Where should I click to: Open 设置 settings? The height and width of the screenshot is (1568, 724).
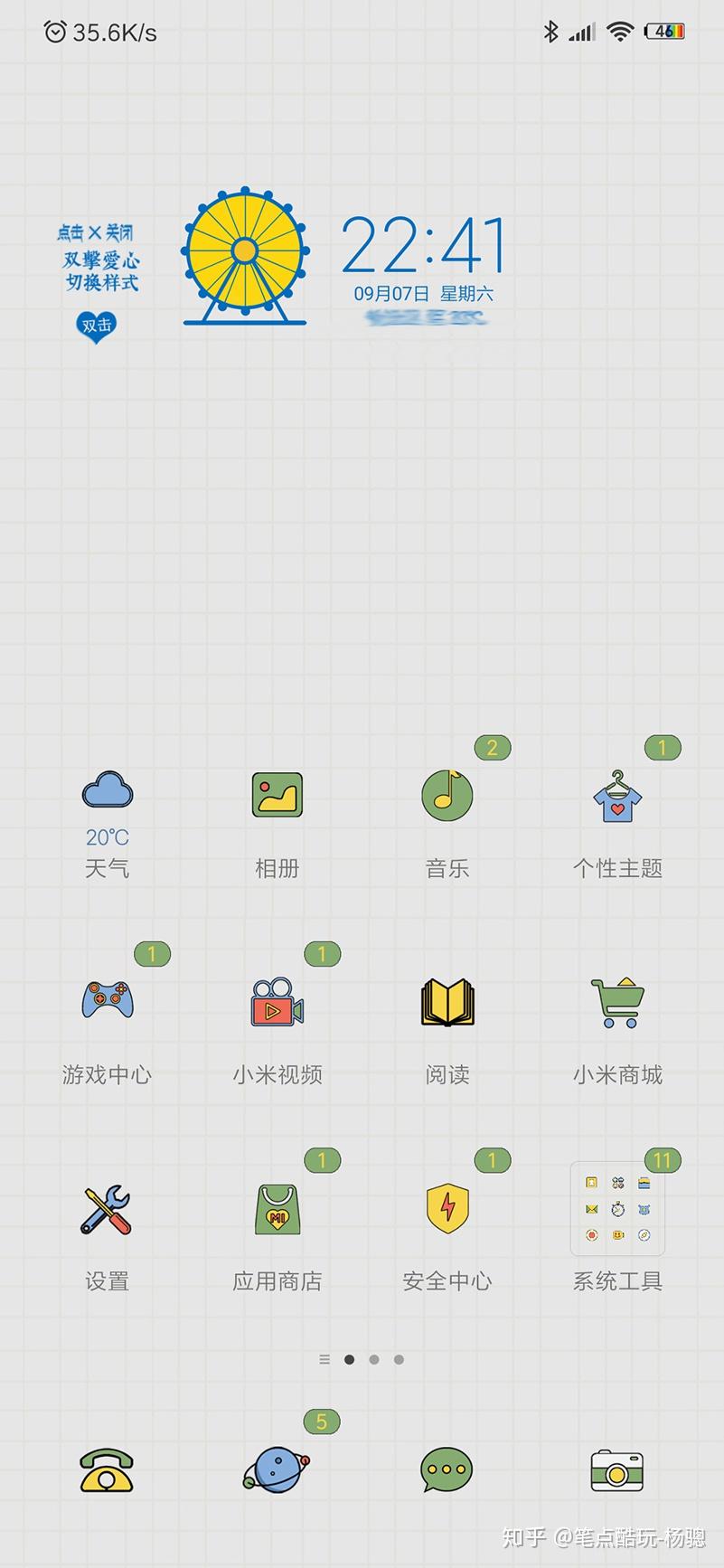coord(108,1209)
